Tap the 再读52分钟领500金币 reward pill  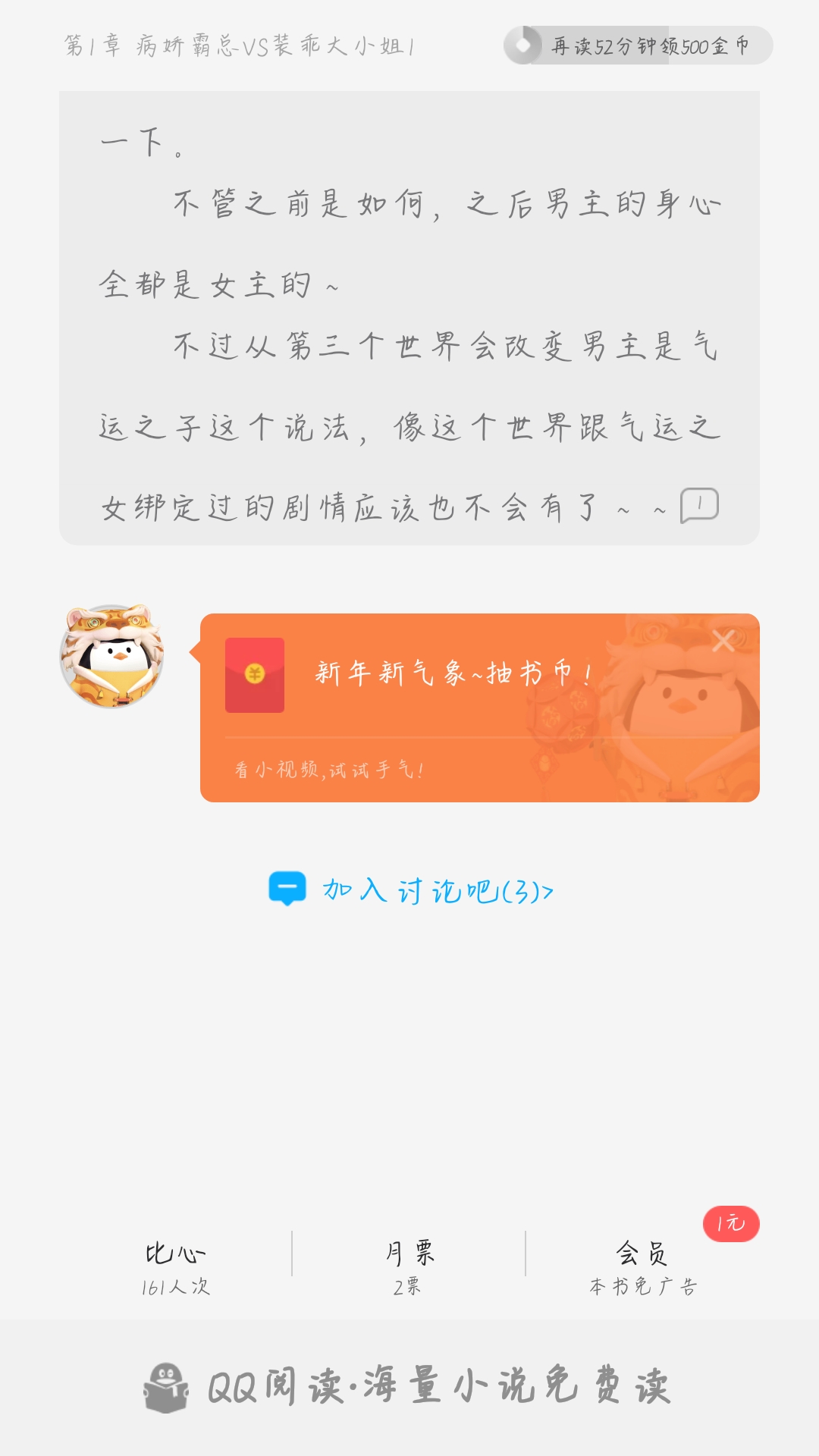click(638, 45)
